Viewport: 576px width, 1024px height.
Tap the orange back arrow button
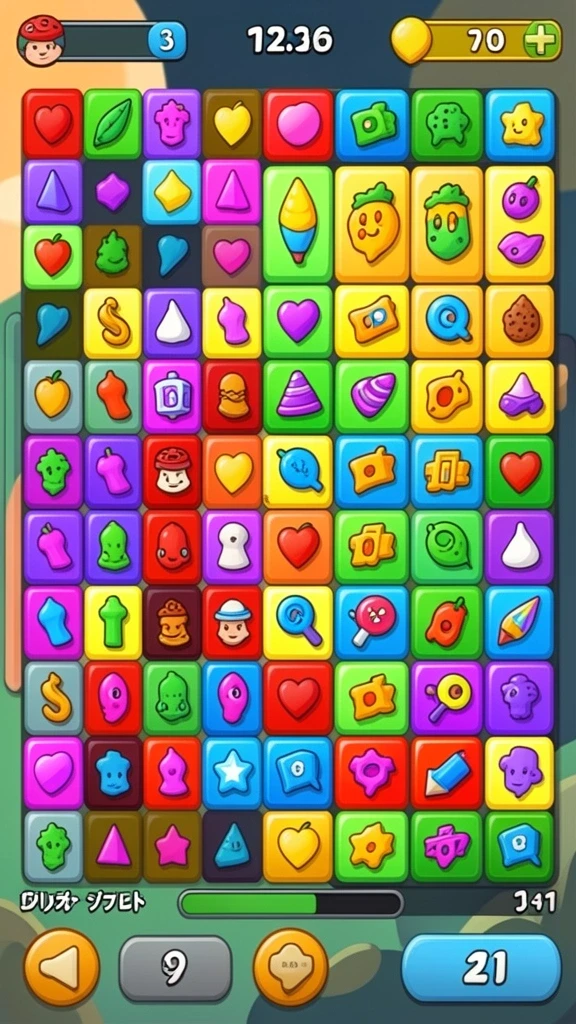click(61, 967)
